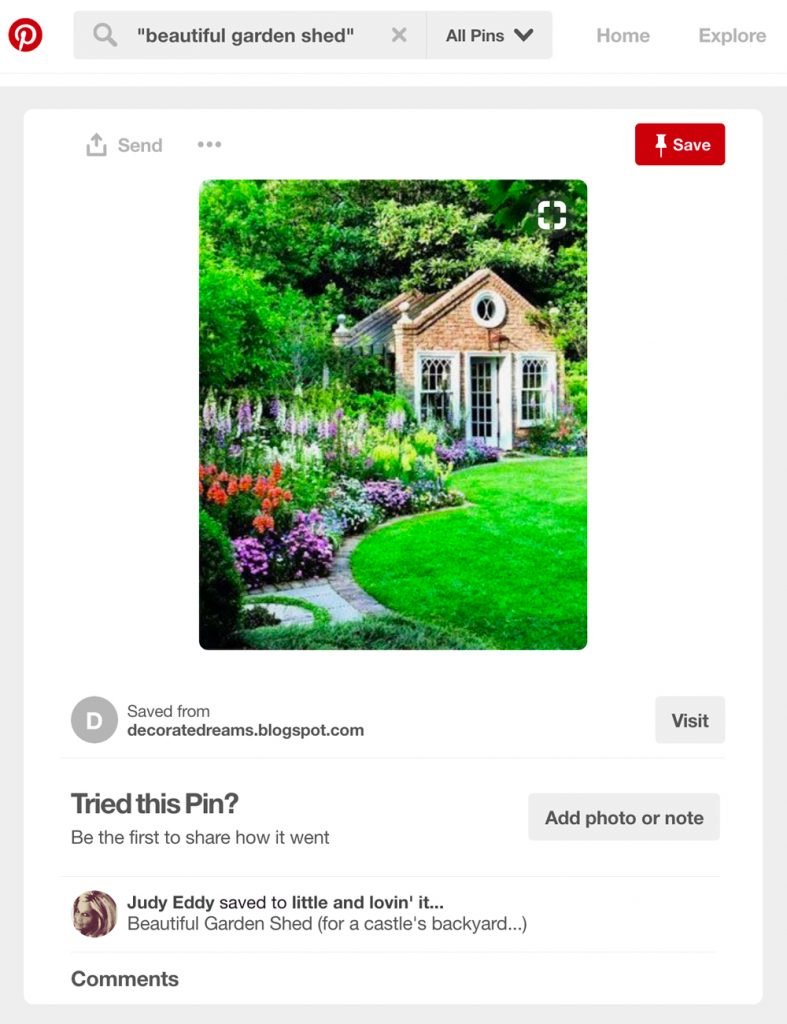
Task: Save this garden shed pin
Action: (680, 145)
